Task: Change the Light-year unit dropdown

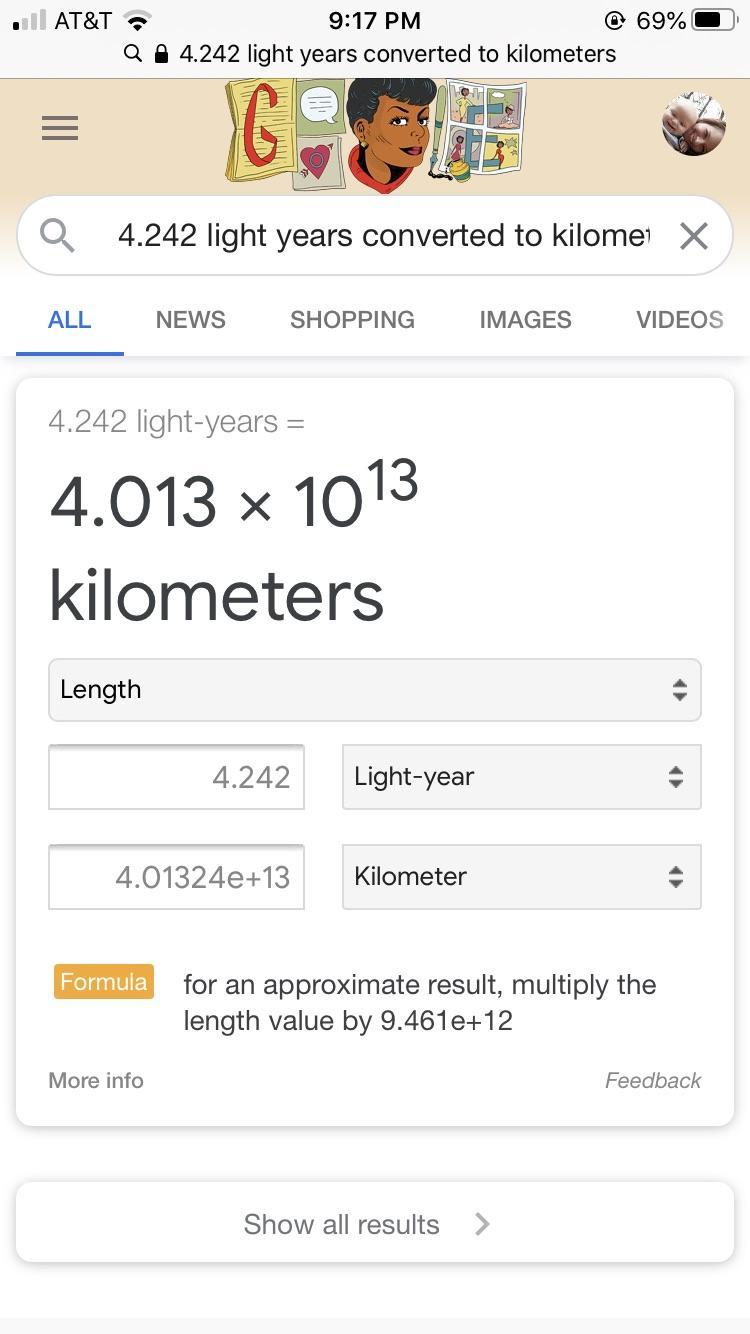Action: point(521,777)
